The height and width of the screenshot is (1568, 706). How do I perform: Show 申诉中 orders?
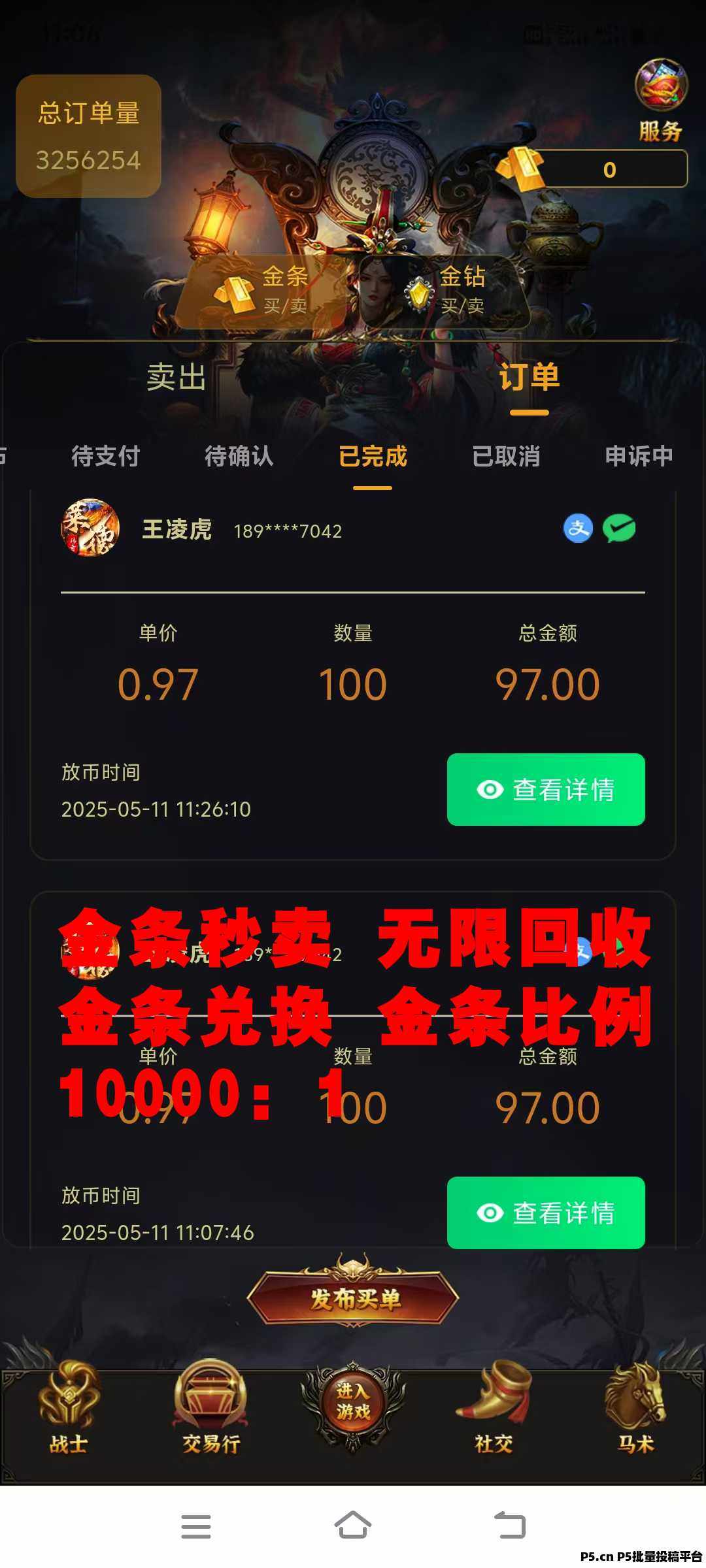pyautogui.click(x=639, y=456)
